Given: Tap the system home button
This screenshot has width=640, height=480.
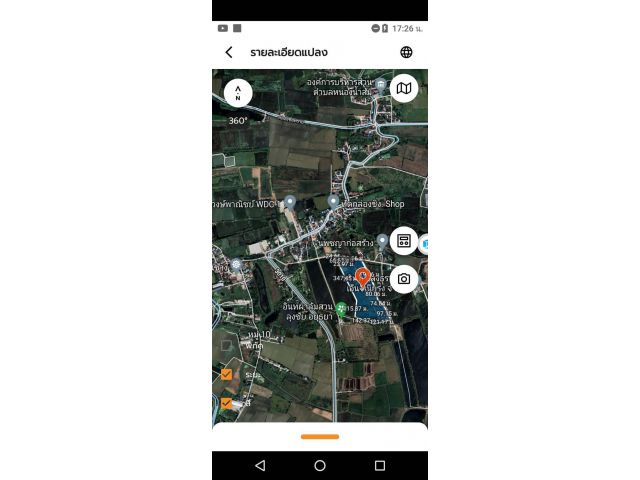Looking at the screenshot, I should pyautogui.click(x=320, y=466).
